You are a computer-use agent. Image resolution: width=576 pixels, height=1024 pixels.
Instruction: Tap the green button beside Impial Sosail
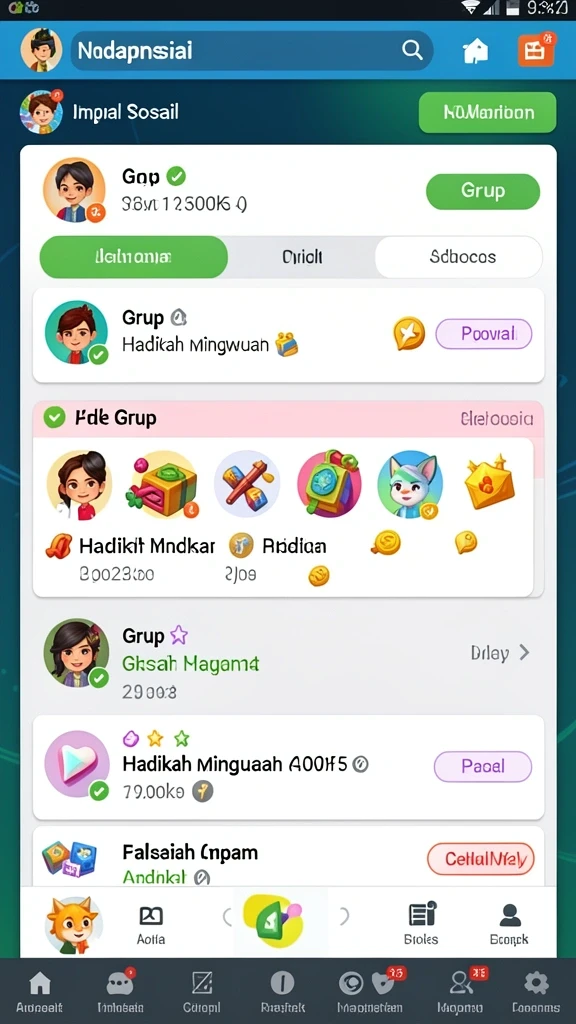487,112
